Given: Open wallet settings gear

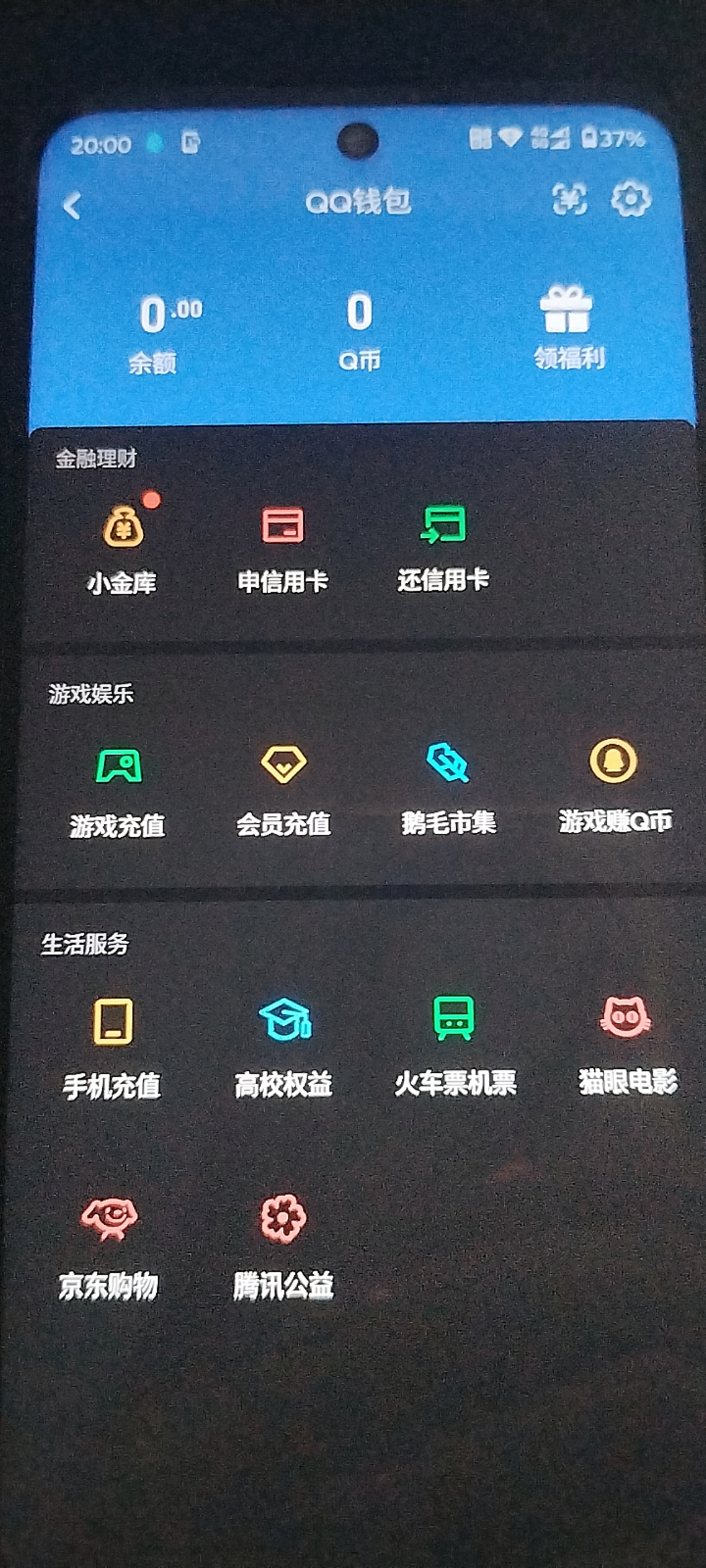Looking at the screenshot, I should point(630,199).
